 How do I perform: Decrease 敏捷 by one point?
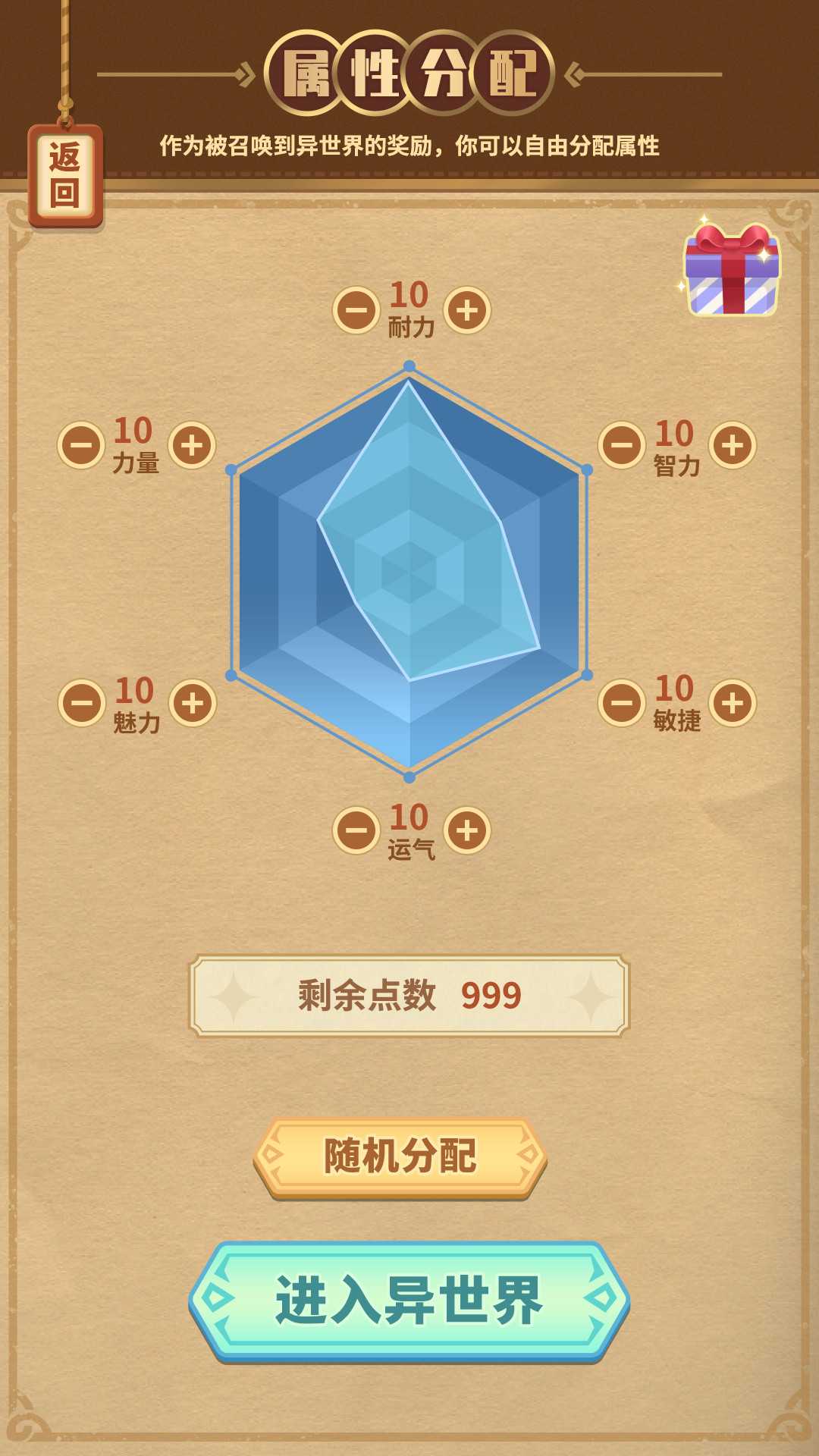click(621, 703)
